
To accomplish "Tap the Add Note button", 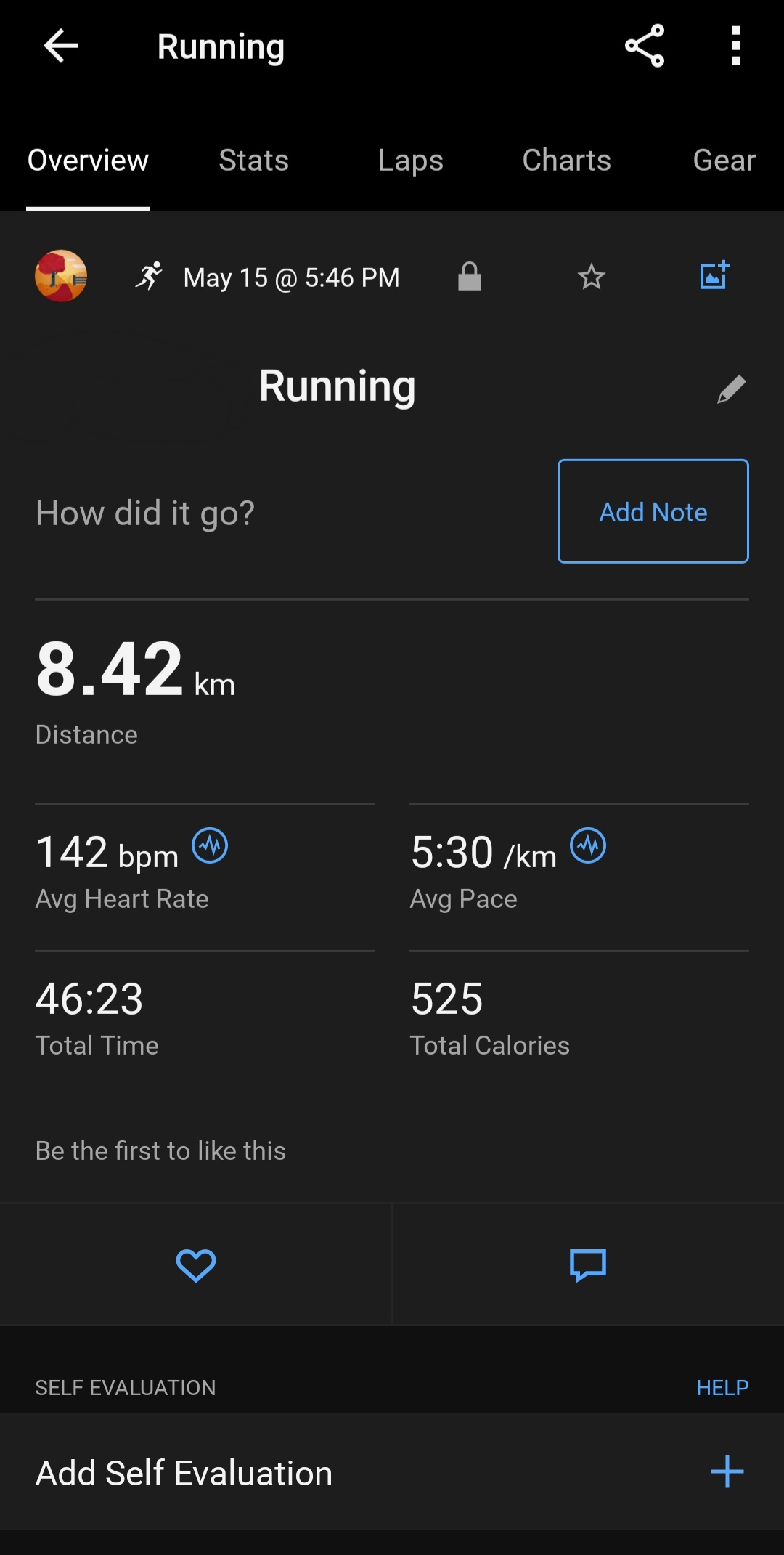I will pyautogui.click(x=653, y=511).
